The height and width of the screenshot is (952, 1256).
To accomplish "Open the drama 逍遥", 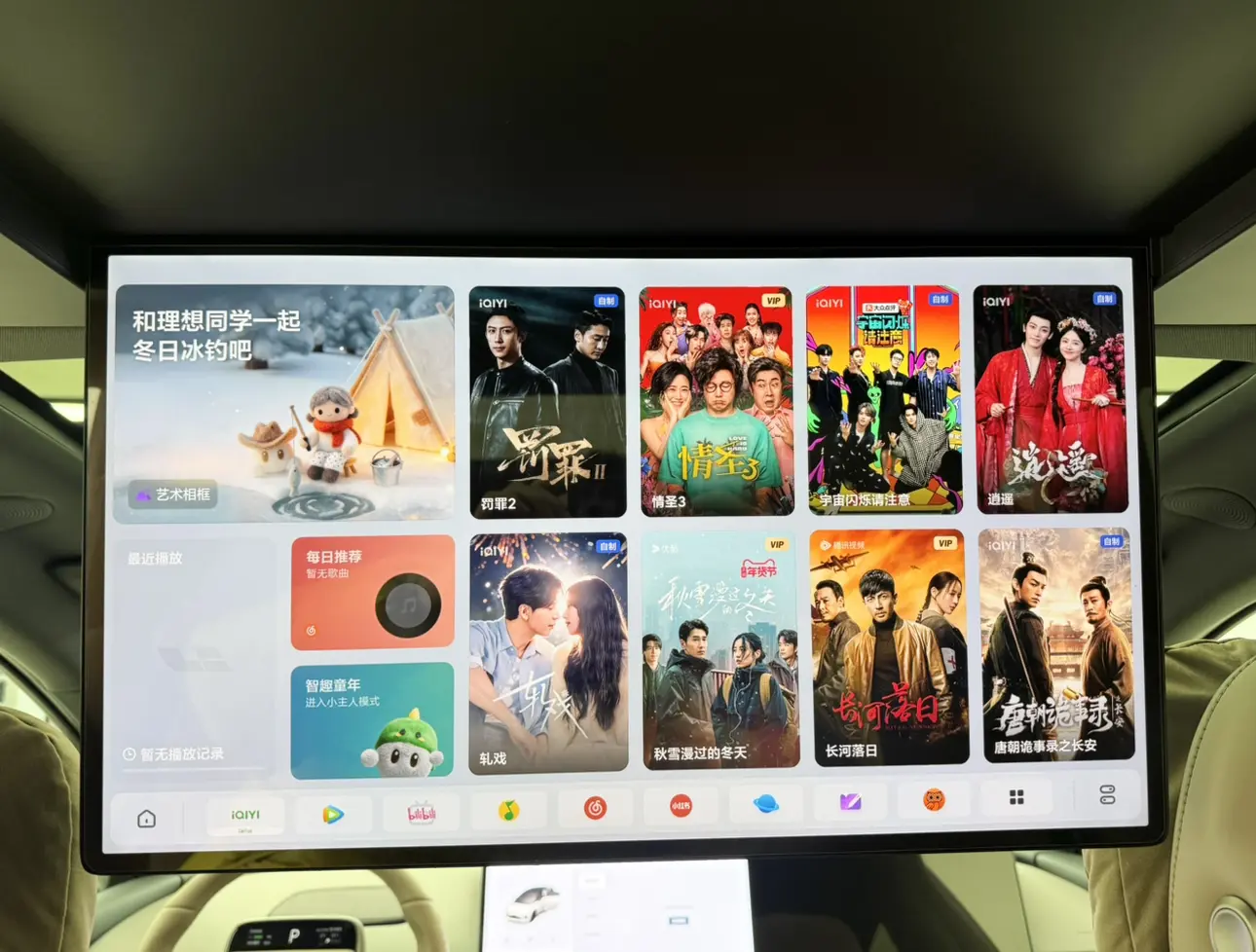I will click(1051, 399).
